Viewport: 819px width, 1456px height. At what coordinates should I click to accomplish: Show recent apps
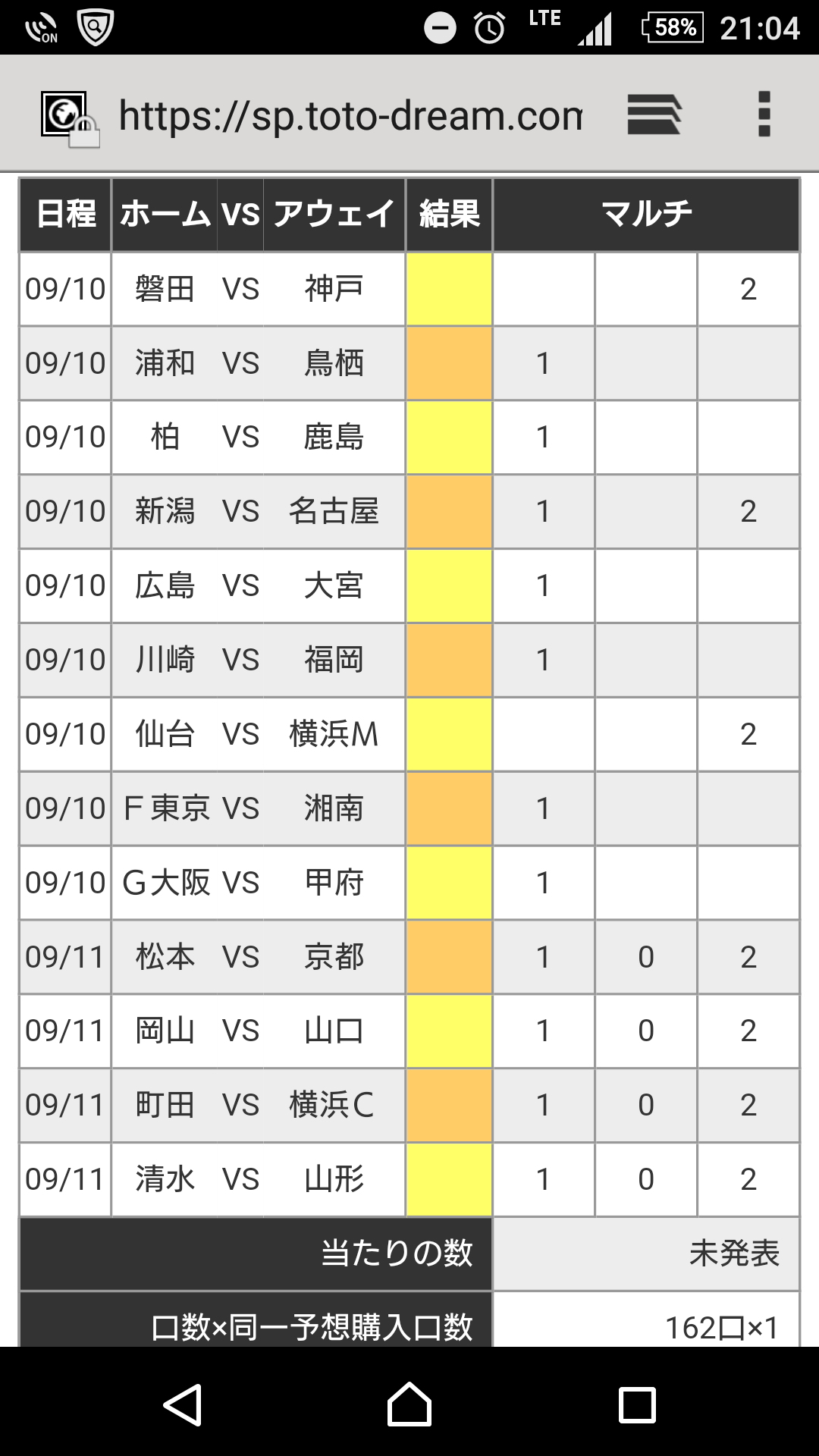636,1405
